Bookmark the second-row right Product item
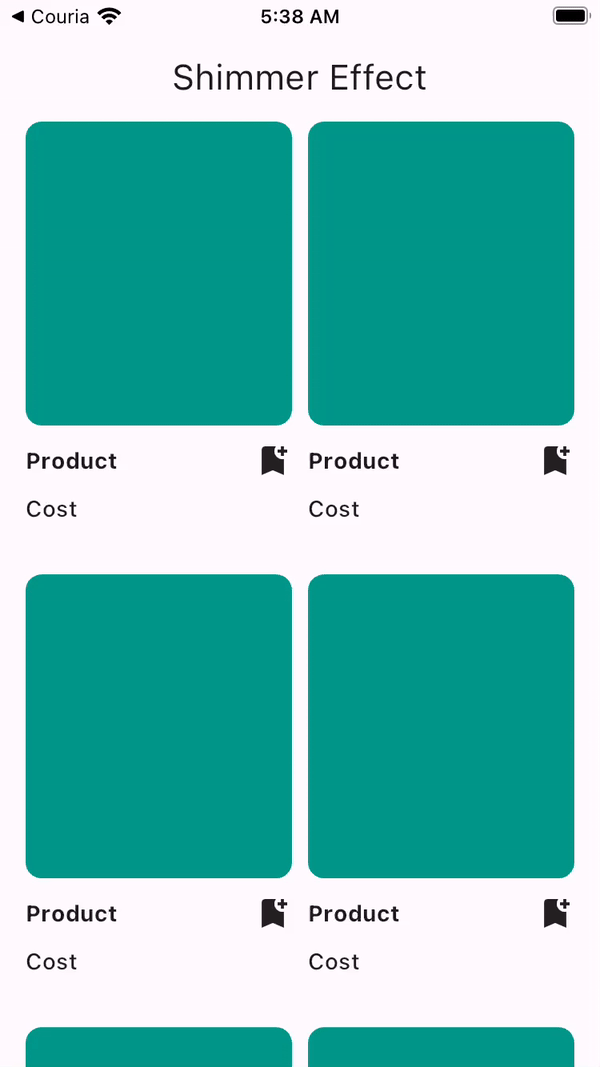The width and height of the screenshot is (600, 1067). pyautogui.click(x=556, y=913)
